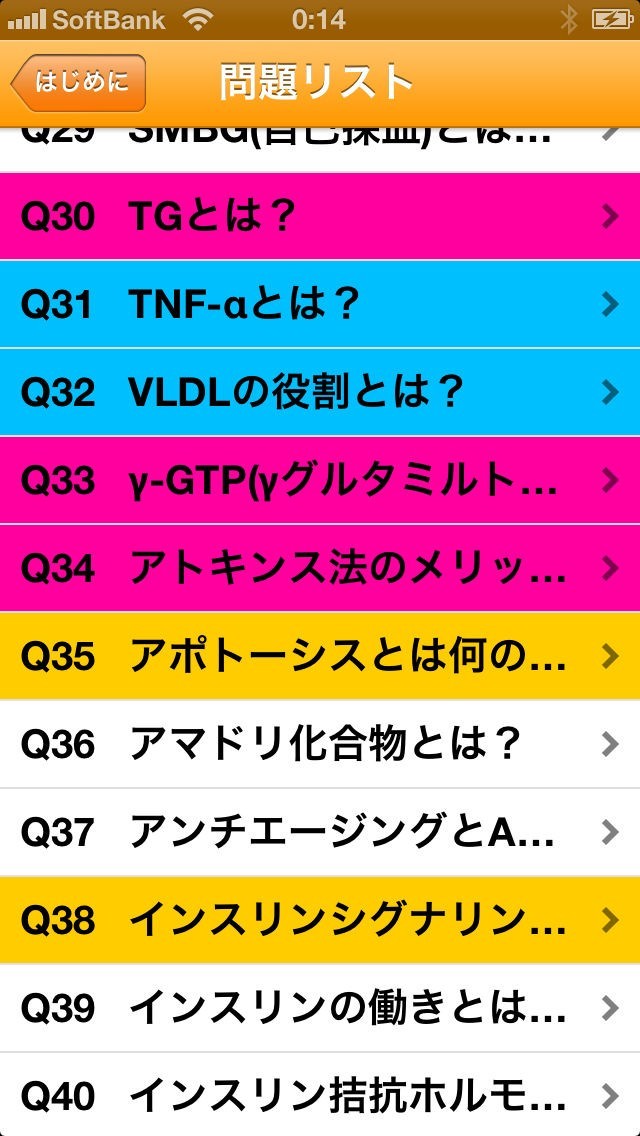Screen dimensions: 640x1136
Task: Open Q39 インスリンの働きとは…
Action: click(320, 1008)
